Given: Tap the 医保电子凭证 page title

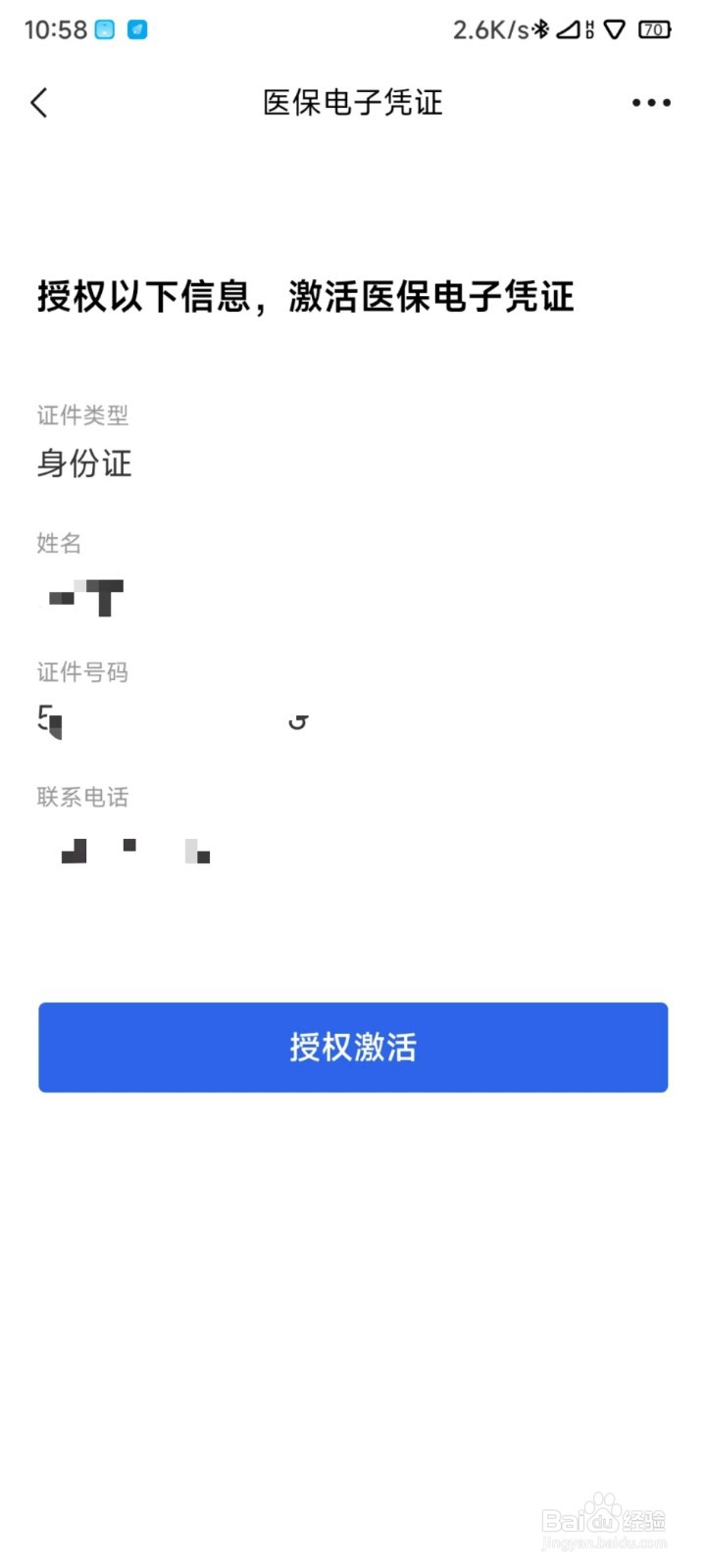Looking at the screenshot, I should point(353,103).
